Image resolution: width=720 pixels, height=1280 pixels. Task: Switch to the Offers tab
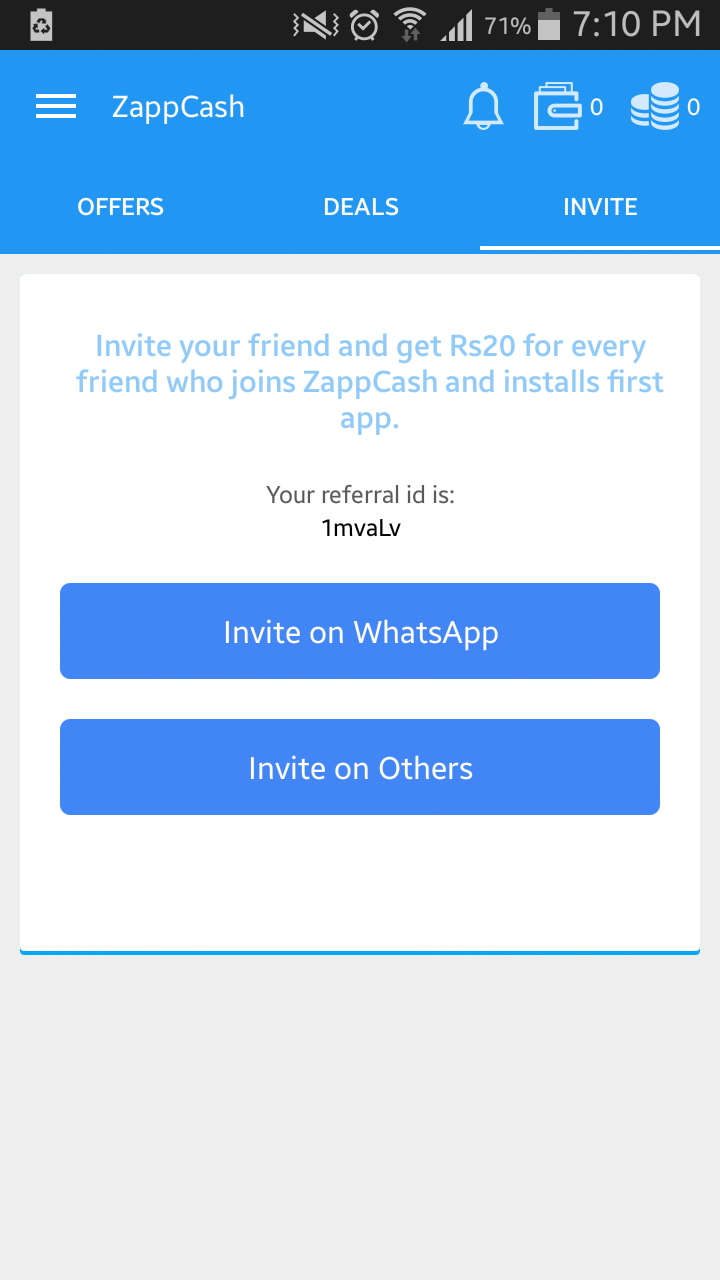120,207
